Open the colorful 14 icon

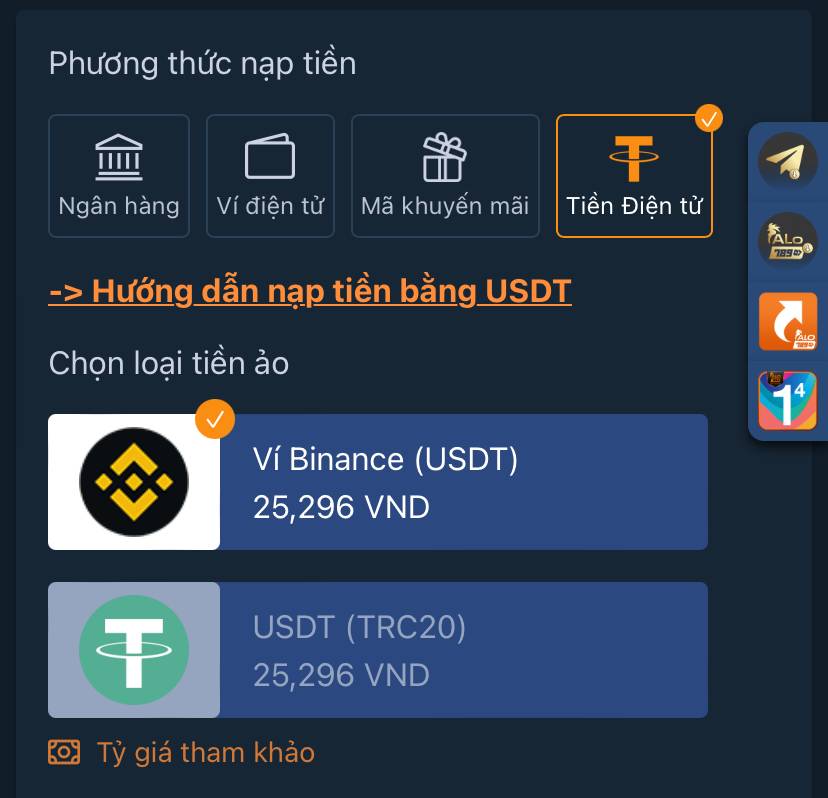(788, 401)
